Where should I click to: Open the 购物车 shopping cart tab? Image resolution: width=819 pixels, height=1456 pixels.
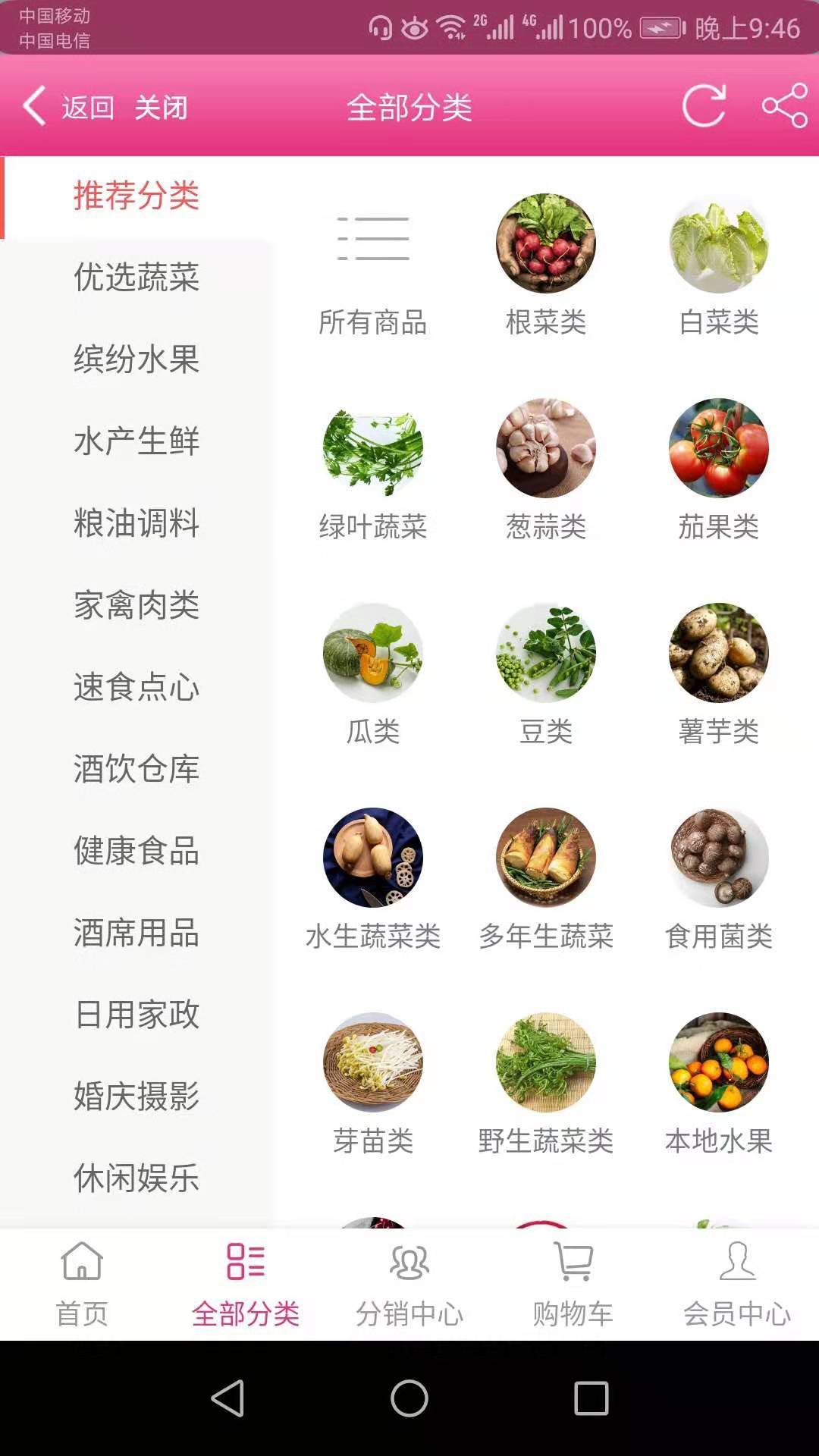click(573, 1284)
